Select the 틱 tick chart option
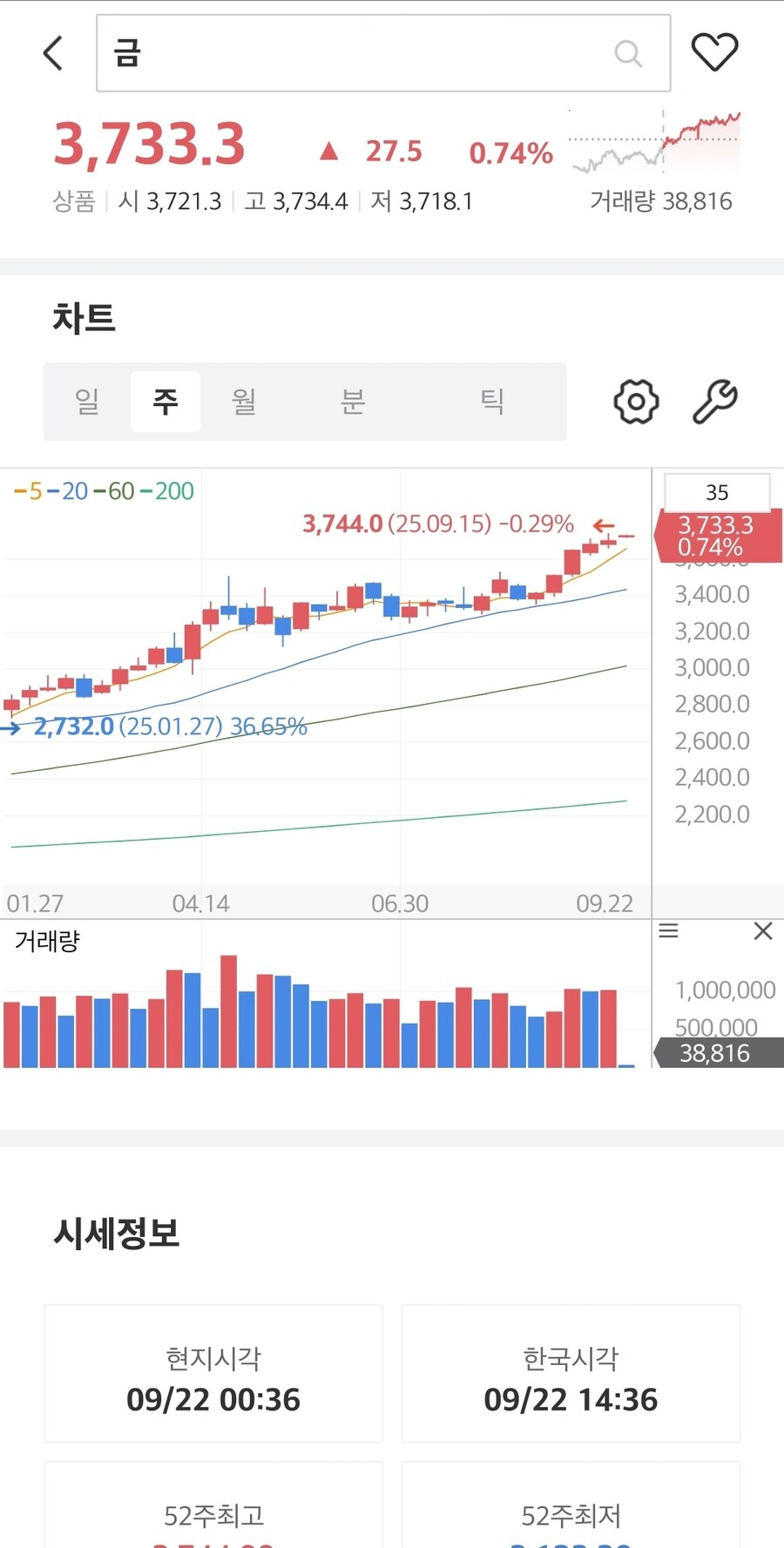Screen dimensions: 784x1548 coord(492,402)
